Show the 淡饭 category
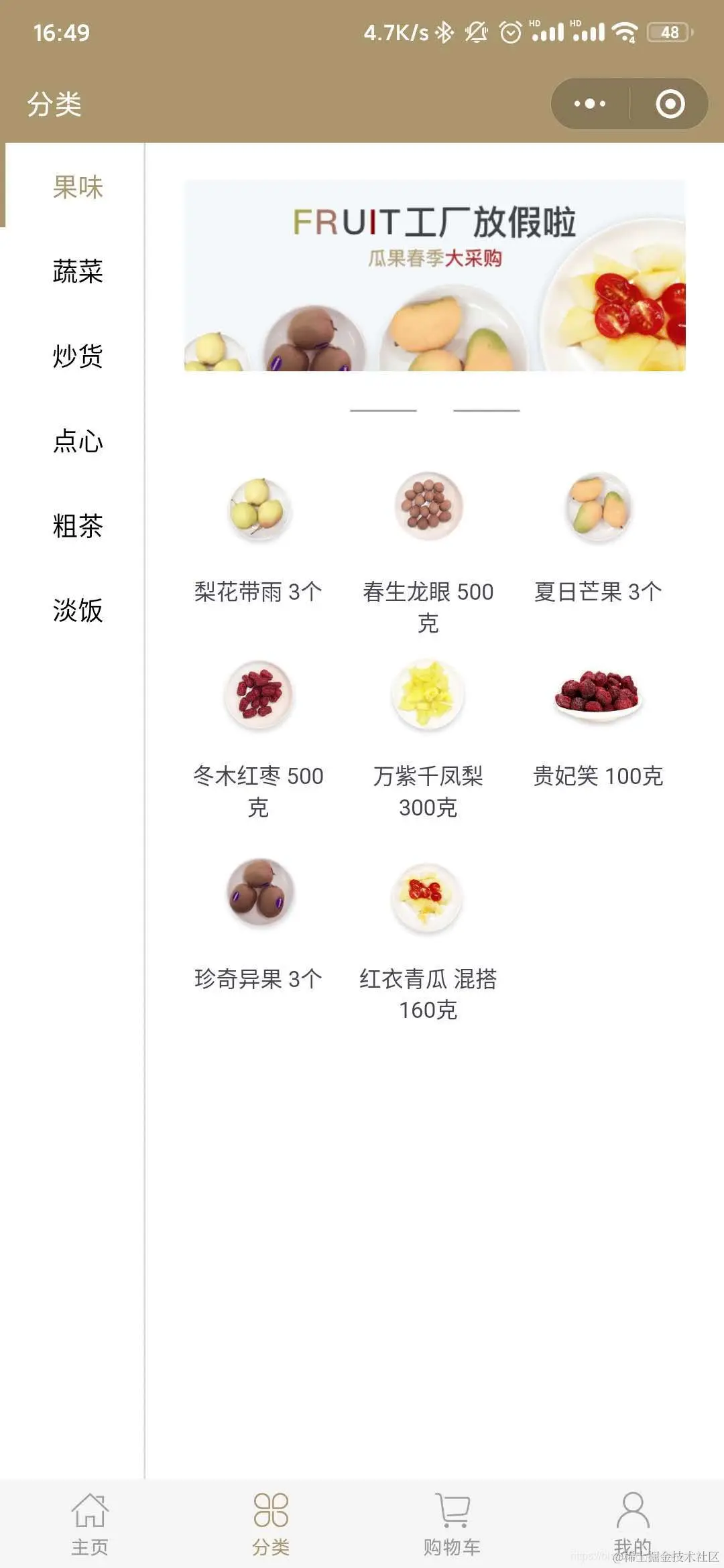Image resolution: width=724 pixels, height=1568 pixels. click(x=78, y=610)
